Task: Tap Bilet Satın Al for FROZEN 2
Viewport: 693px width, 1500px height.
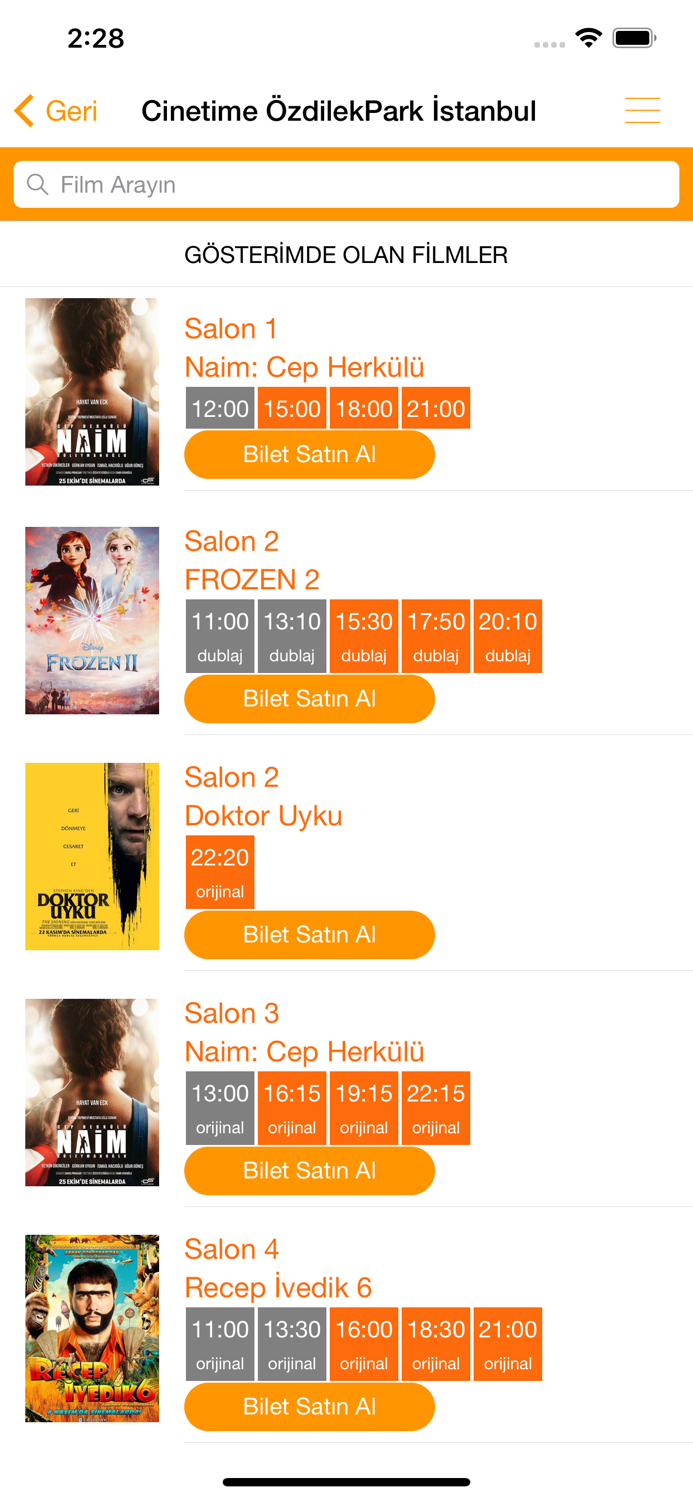Action: tap(309, 699)
